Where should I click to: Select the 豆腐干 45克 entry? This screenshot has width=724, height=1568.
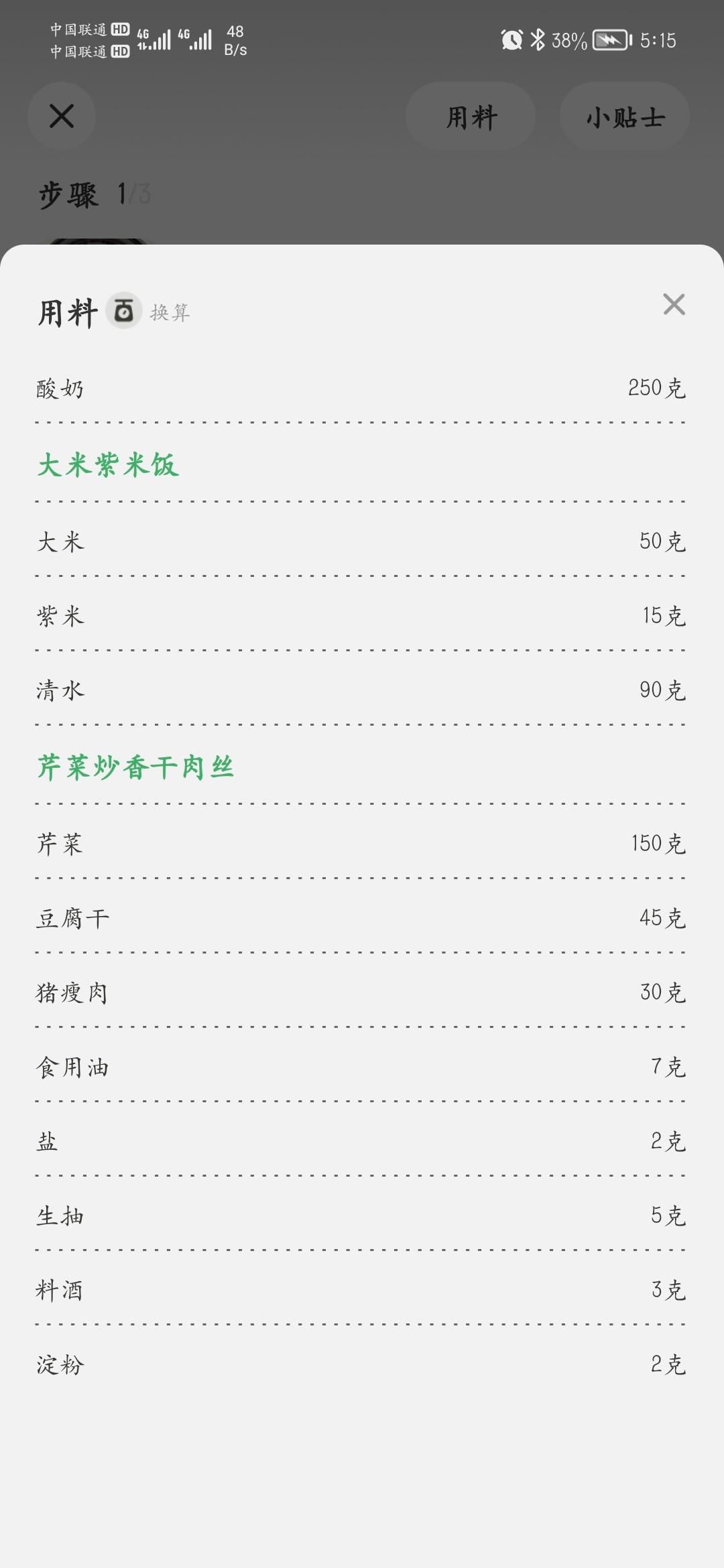pyautogui.click(x=362, y=919)
